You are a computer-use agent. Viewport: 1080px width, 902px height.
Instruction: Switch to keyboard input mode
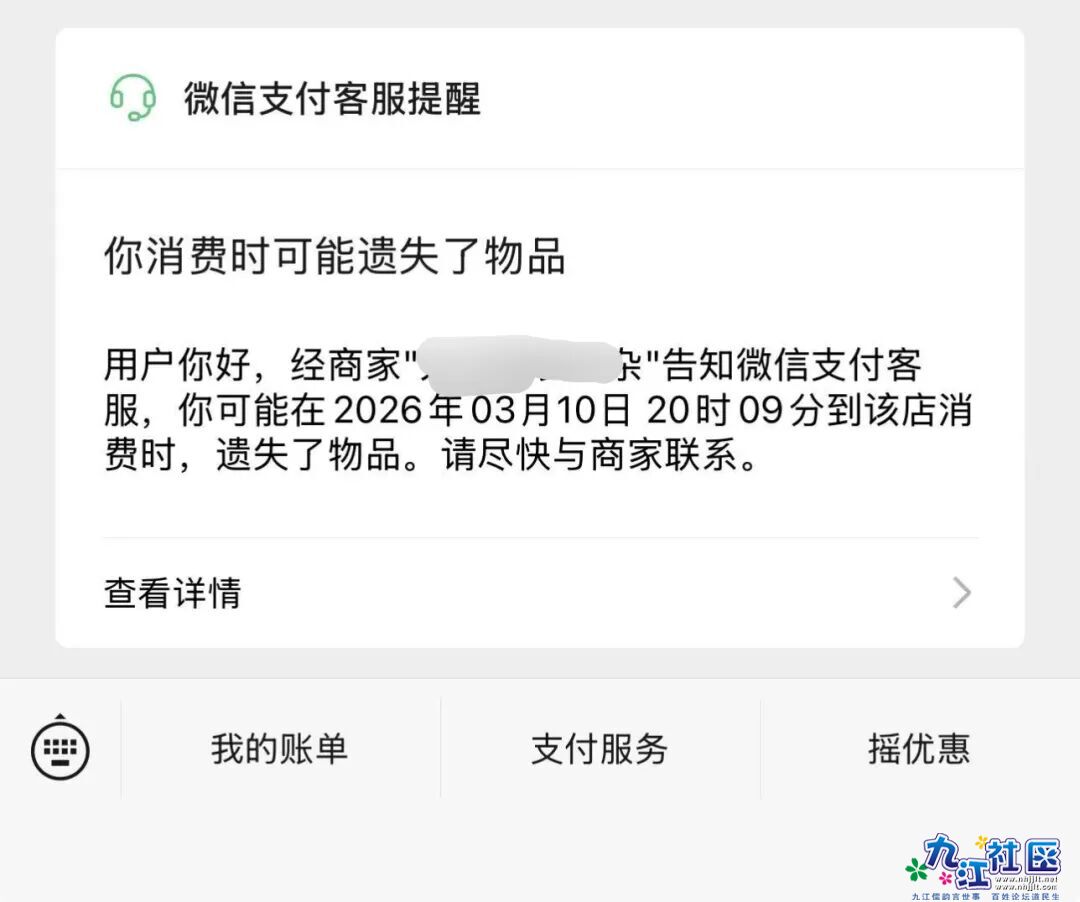(x=60, y=748)
